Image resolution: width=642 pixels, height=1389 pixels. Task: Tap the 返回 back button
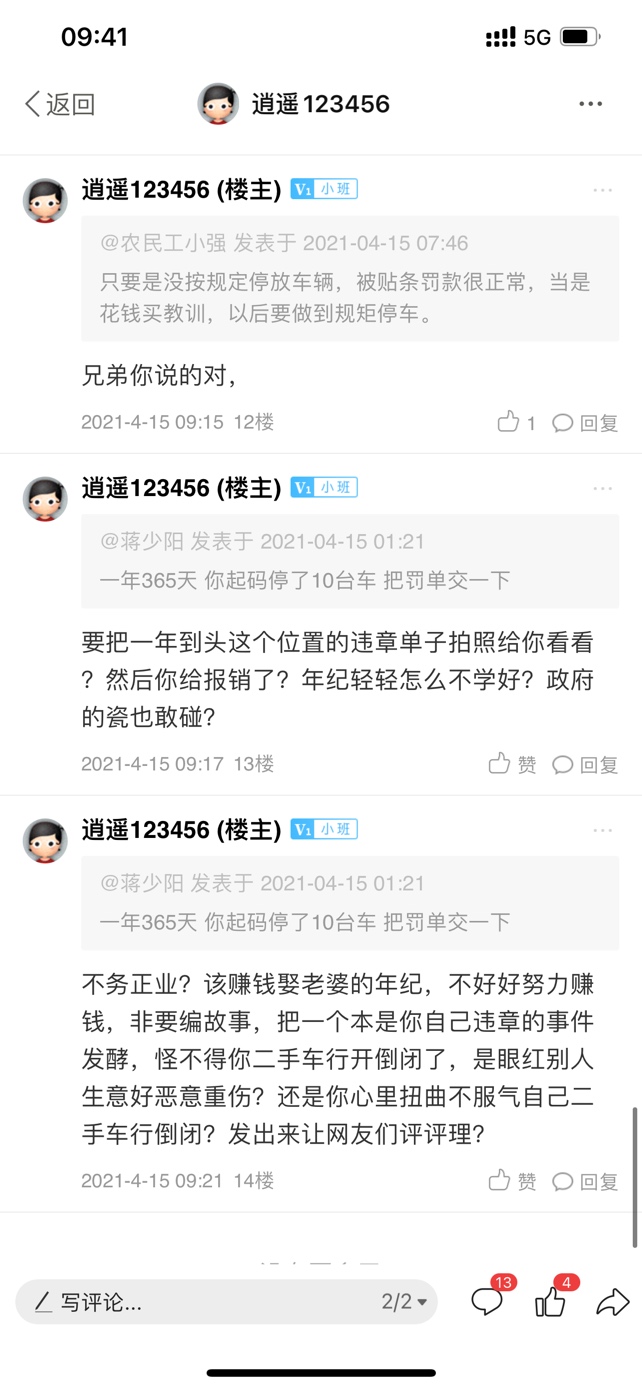(60, 104)
